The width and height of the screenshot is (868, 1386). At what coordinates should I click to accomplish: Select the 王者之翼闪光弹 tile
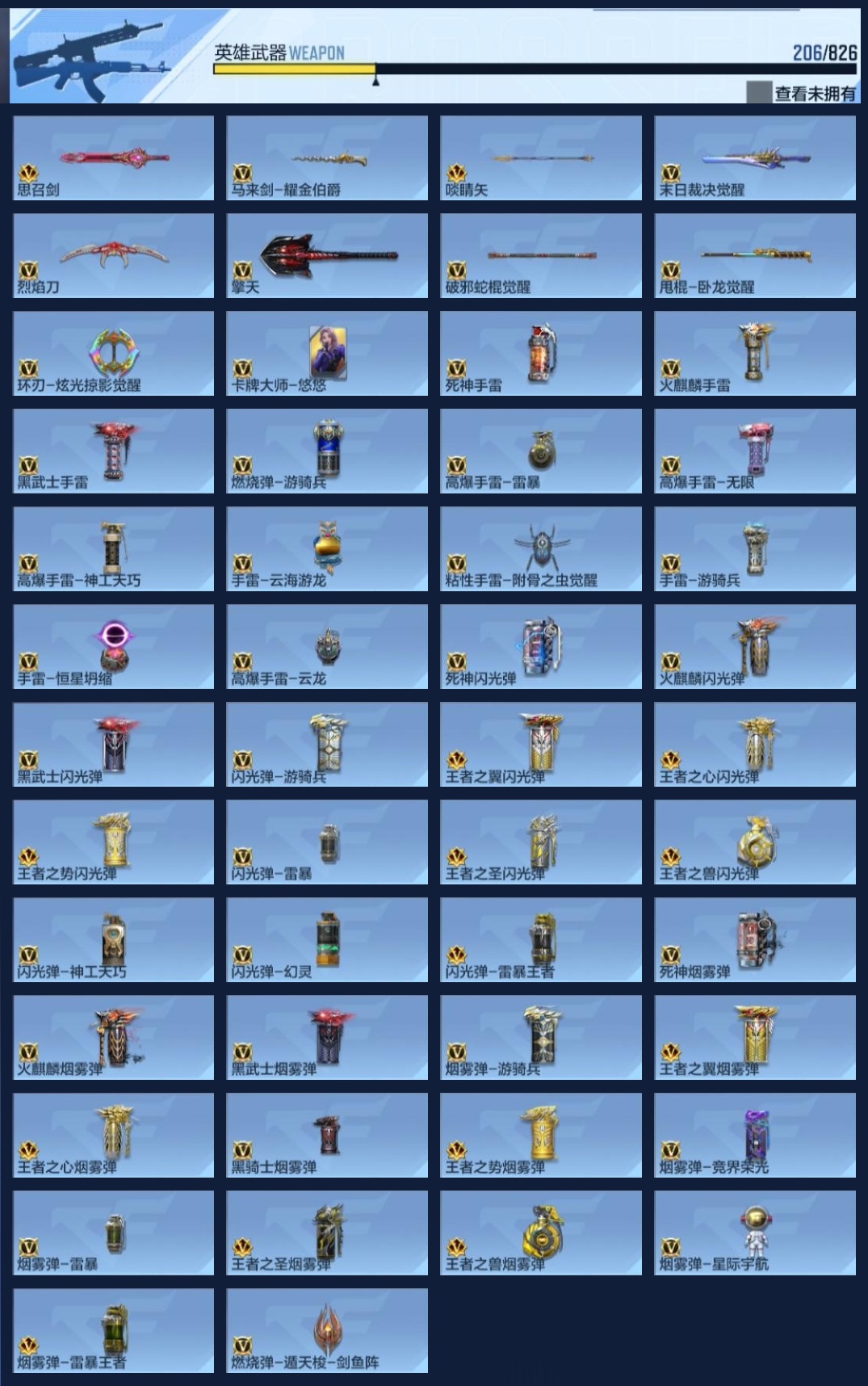(541, 745)
